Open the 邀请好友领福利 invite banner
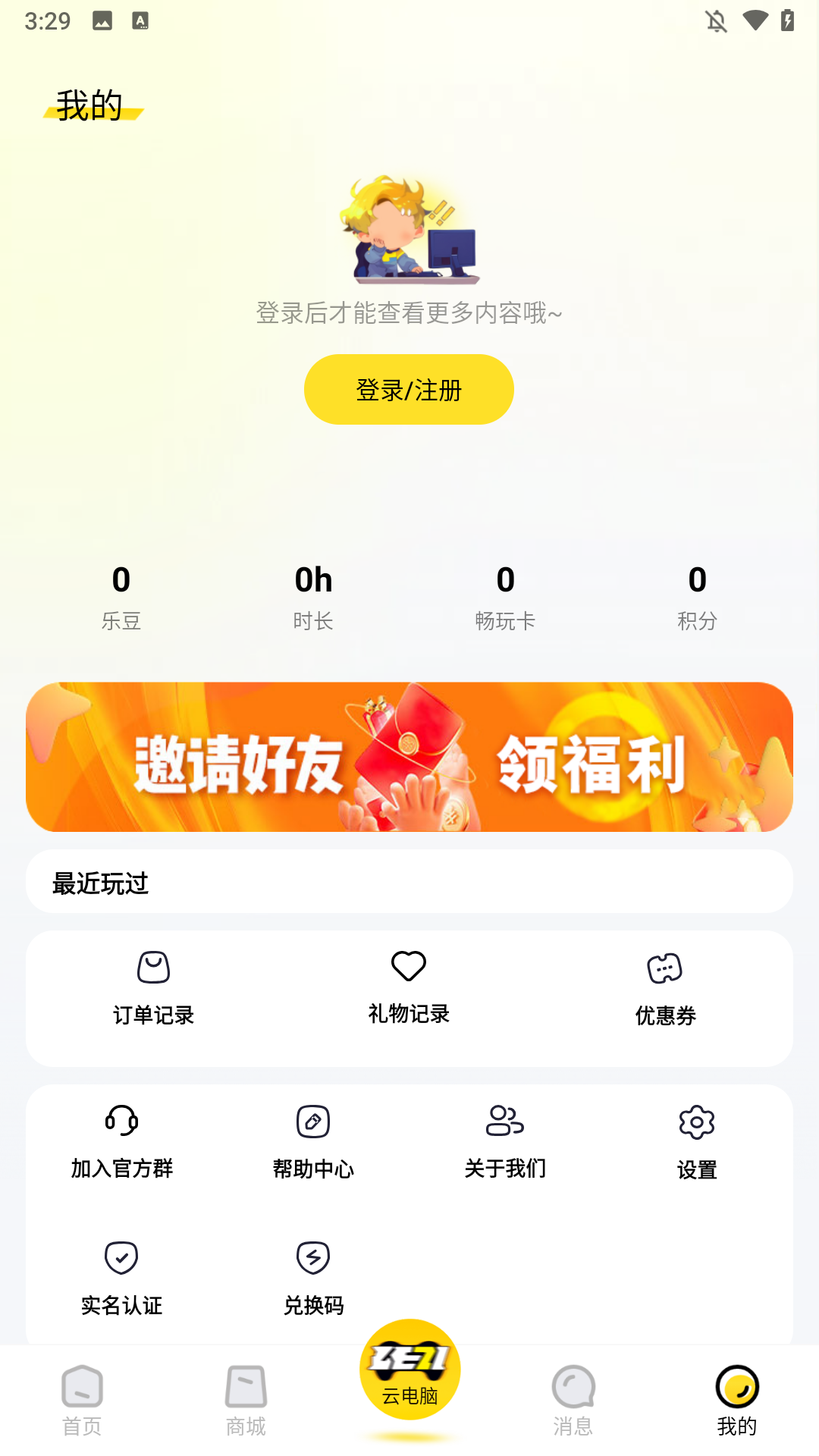 [409, 760]
